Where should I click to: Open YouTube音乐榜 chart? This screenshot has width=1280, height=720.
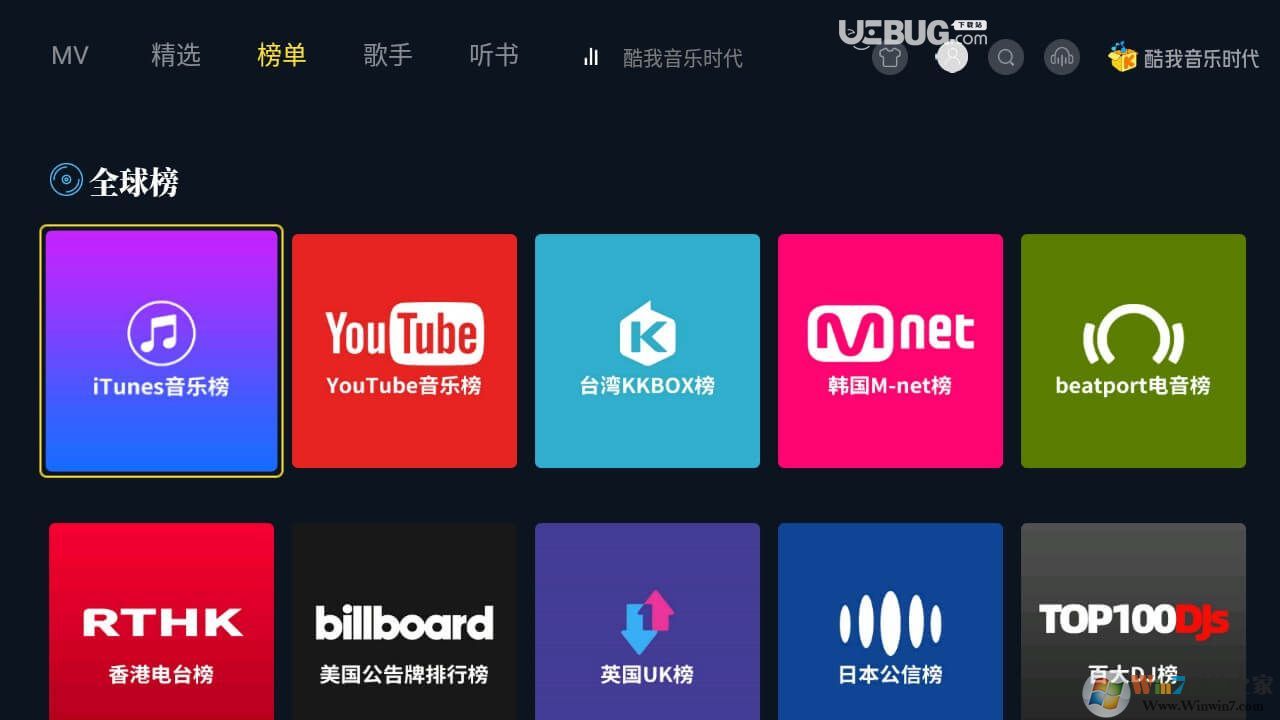click(404, 351)
